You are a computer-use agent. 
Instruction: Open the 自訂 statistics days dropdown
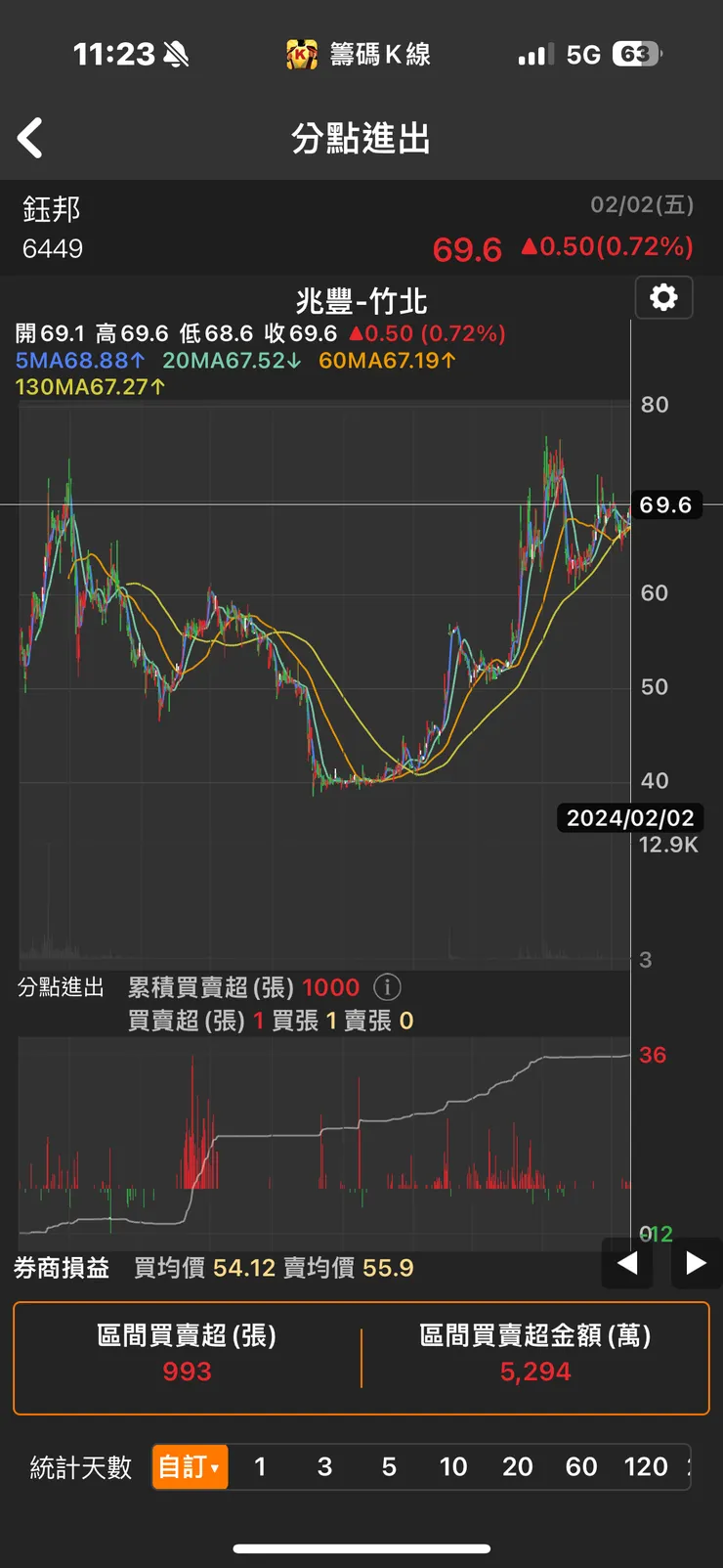pos(190,1466)
